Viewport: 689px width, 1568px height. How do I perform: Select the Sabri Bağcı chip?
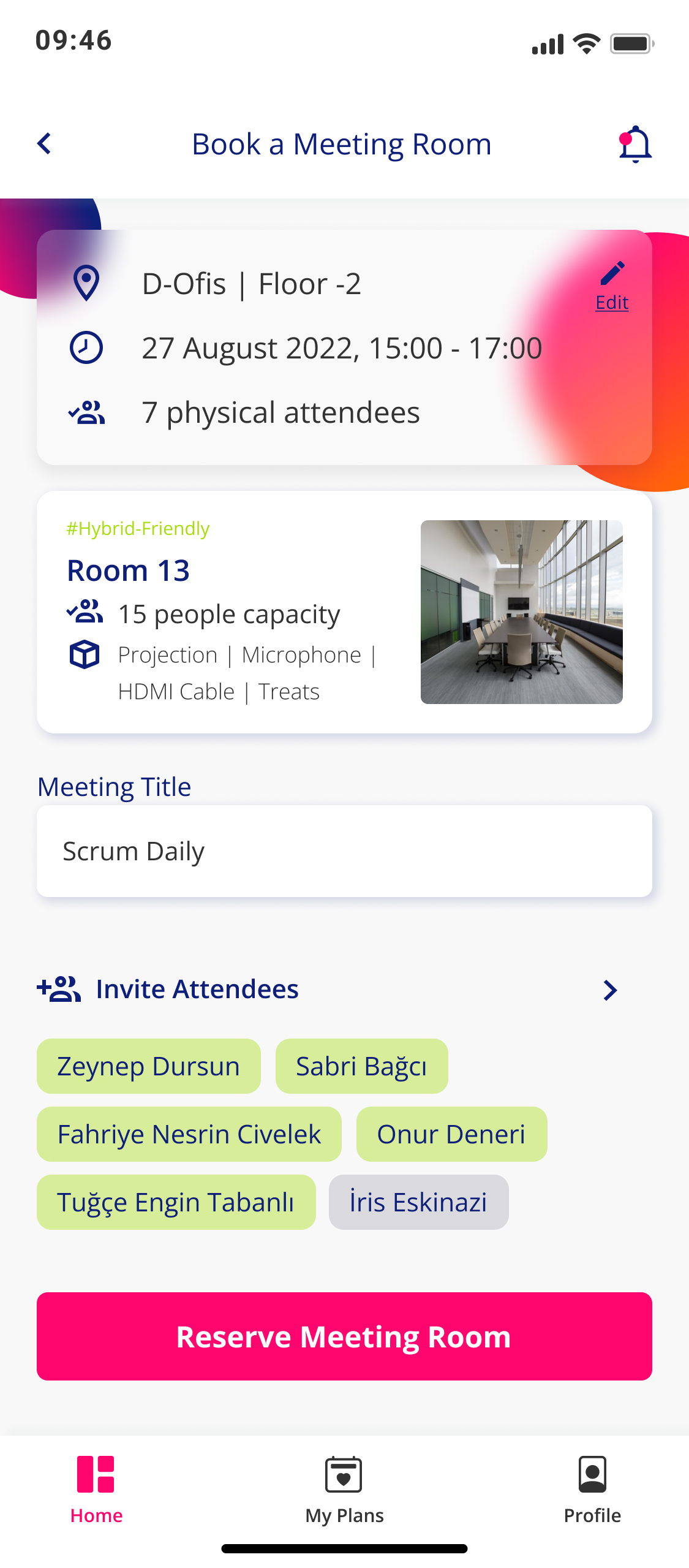click(361, 1066)
